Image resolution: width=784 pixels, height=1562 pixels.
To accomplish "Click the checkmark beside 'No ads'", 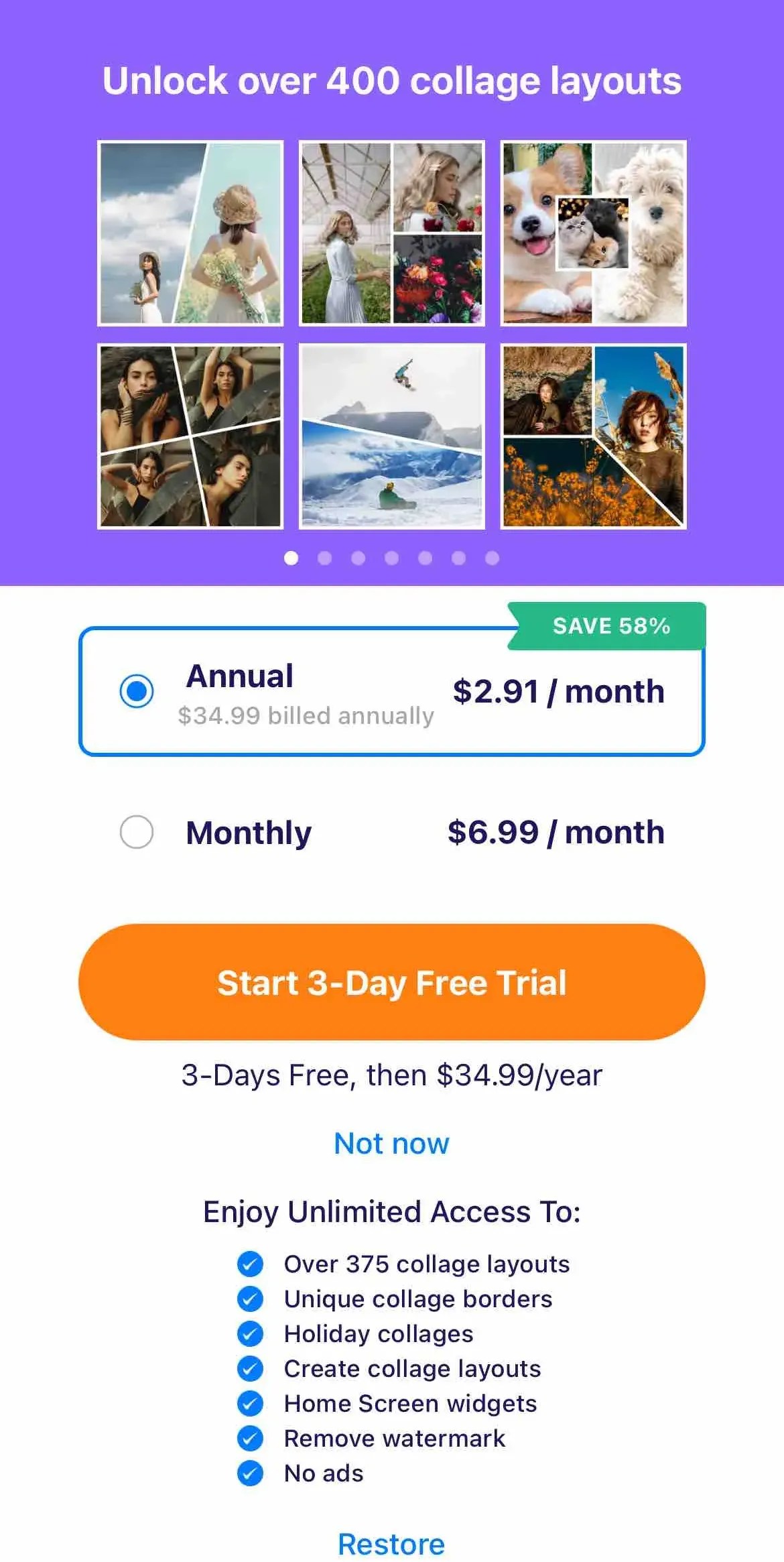I will tap(251, 1473).
